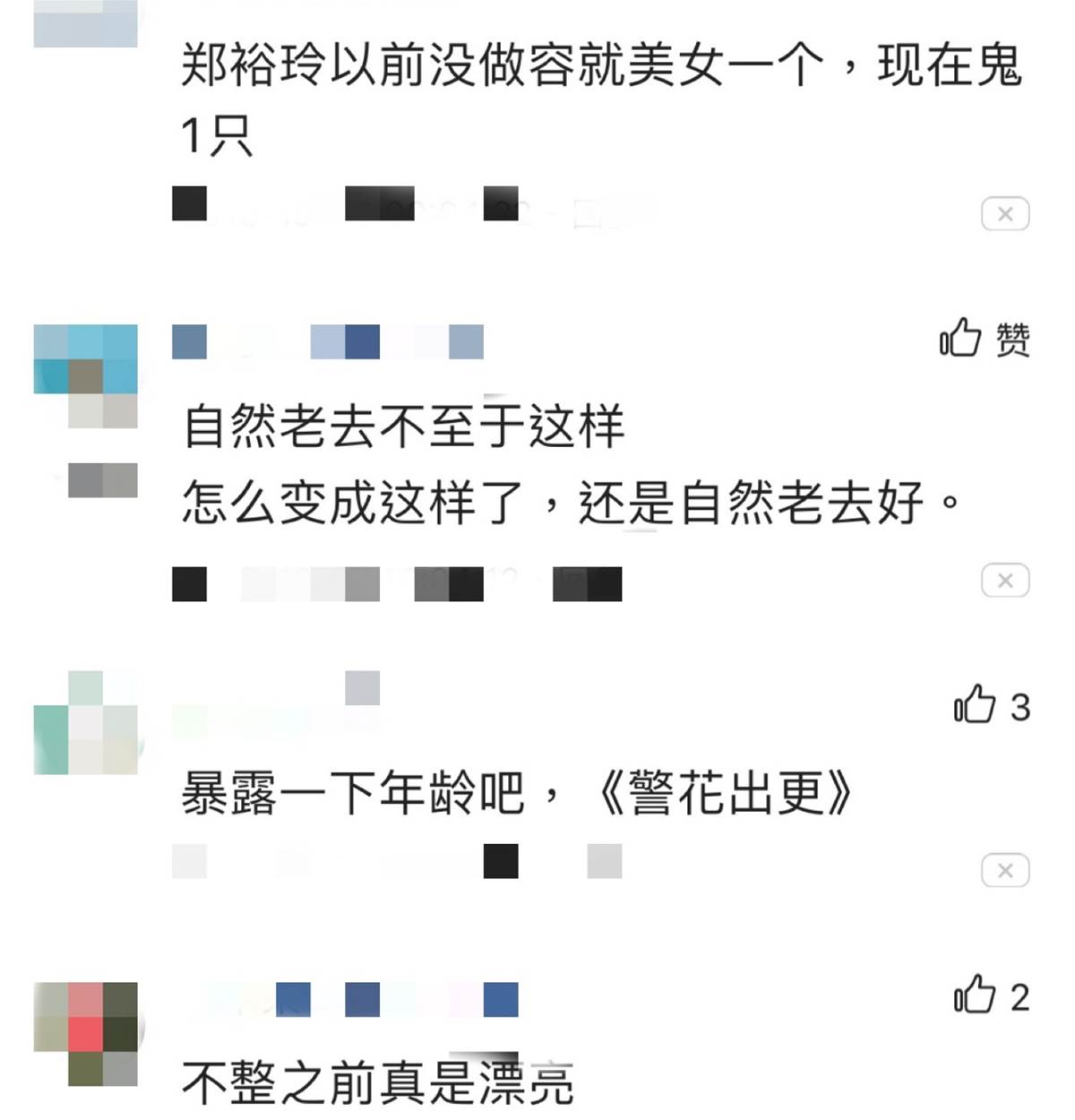Open avatar of 自然老去不至于这样 commenter
The height and width of the screenshot is (1120, 1075).
coord(86,375)
